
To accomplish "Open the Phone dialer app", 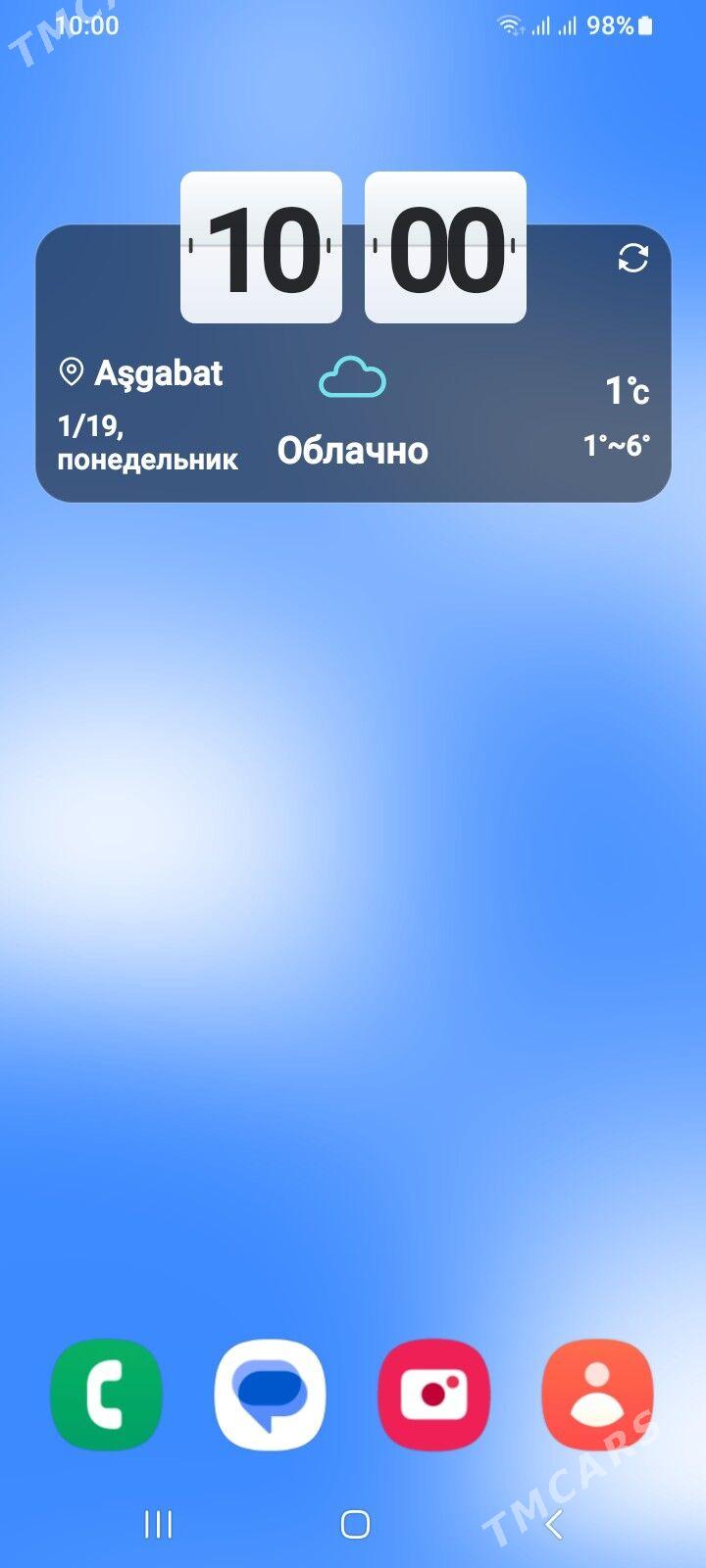I will click(x=106, y=1394).
